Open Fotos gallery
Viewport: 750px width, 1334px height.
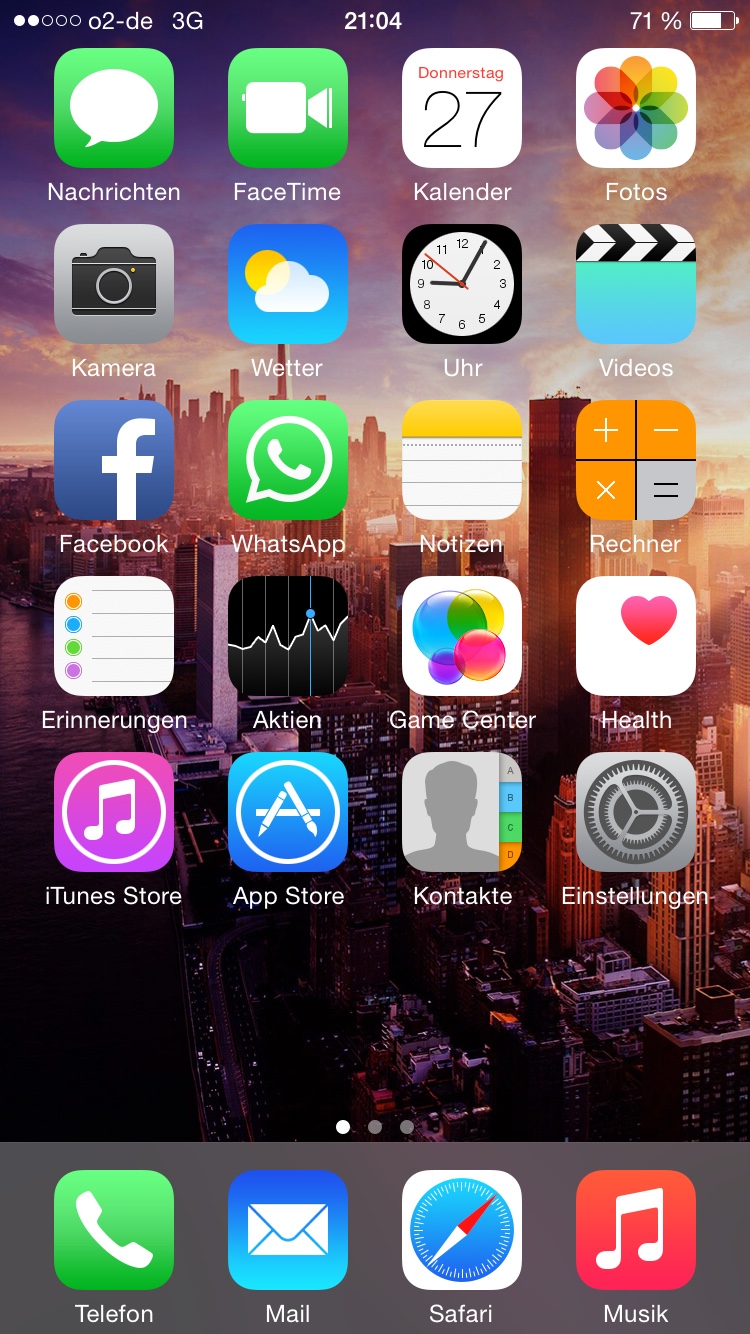[x=636, y=108]
